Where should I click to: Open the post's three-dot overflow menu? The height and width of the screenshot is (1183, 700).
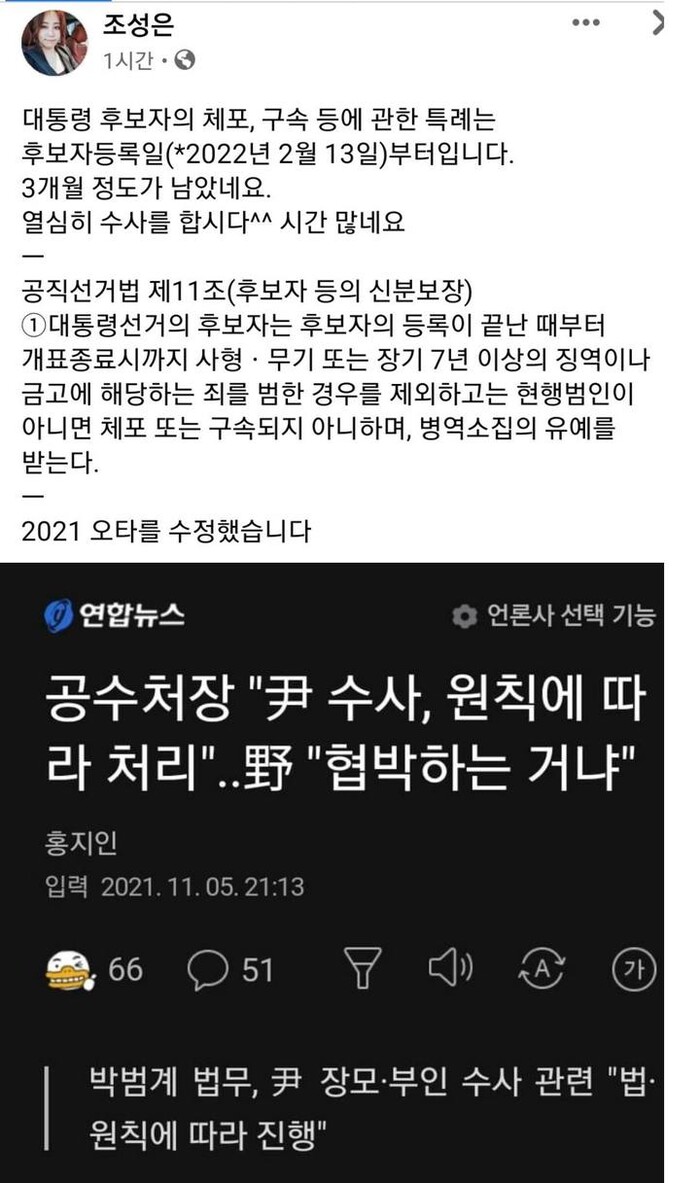pos(586,22)
